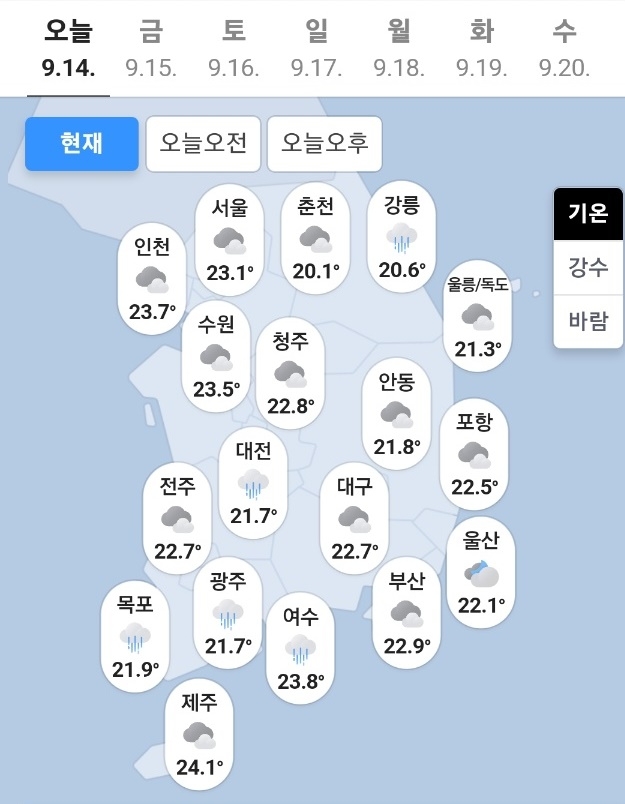Screen dimensions: 625x804
Task: Open the 수 9.20. tab
Action: coord(564,48)
